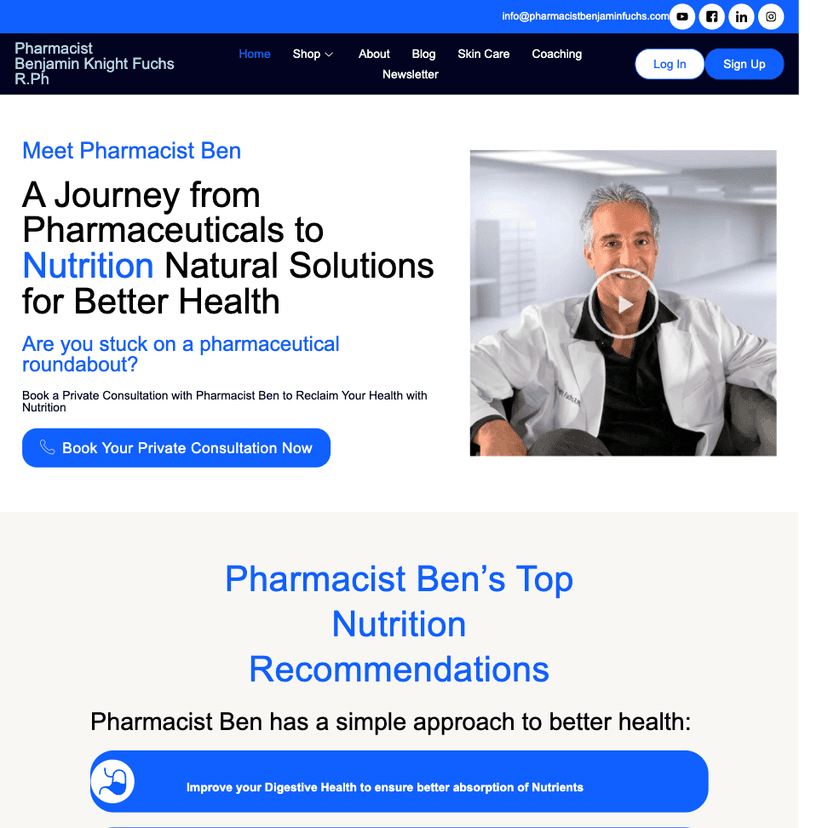Tap the info email address link
This screenshot has height=828, width=828.
(x=585, y=16)
